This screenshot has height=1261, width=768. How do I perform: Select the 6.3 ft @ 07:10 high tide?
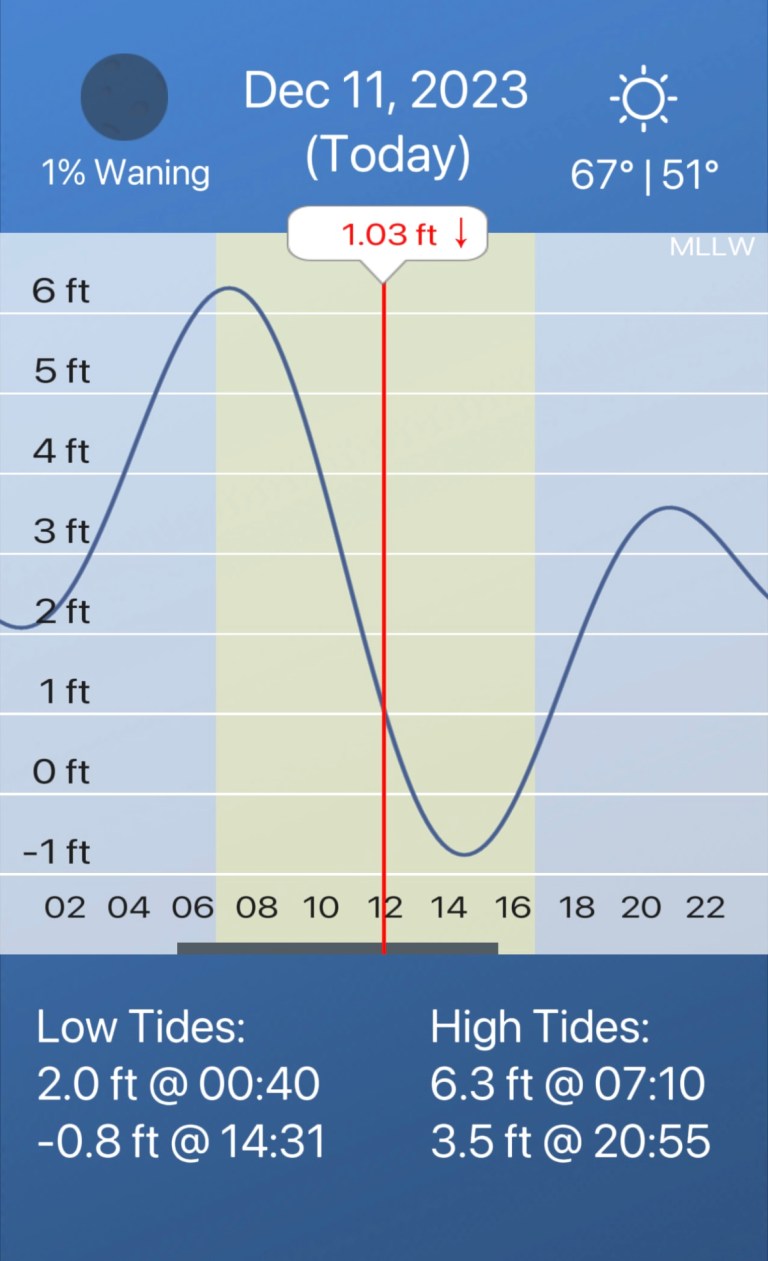click(x=568, y=1084)
